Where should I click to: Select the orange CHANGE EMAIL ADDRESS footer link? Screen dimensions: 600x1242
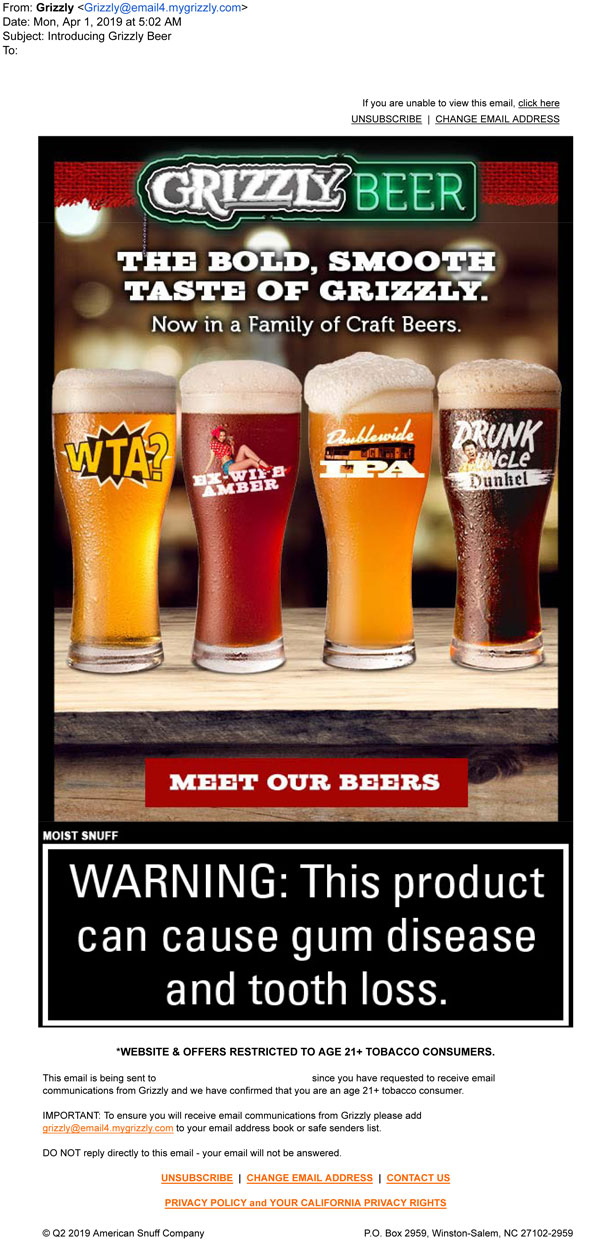[309, 1178]
